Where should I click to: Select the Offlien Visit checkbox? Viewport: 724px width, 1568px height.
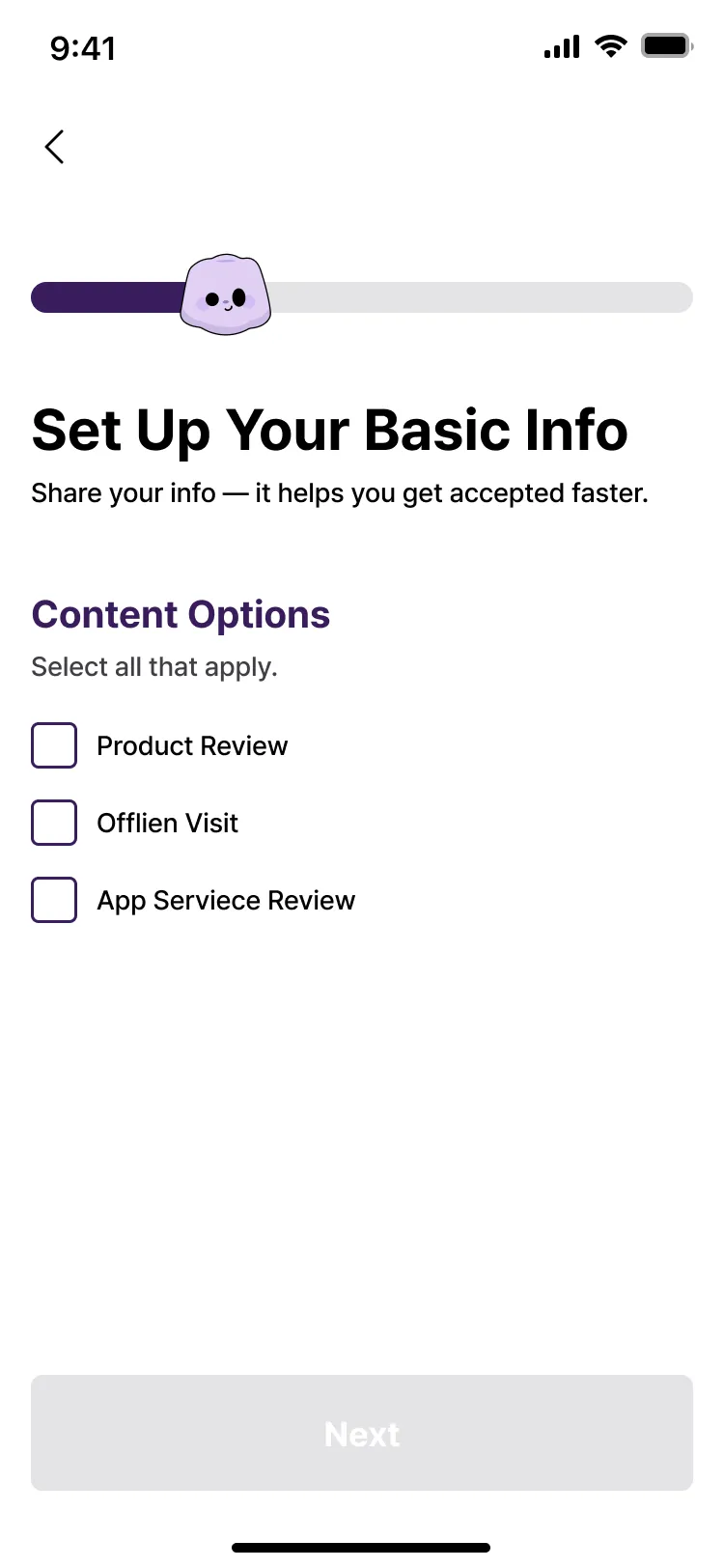[x=54, y=823]
